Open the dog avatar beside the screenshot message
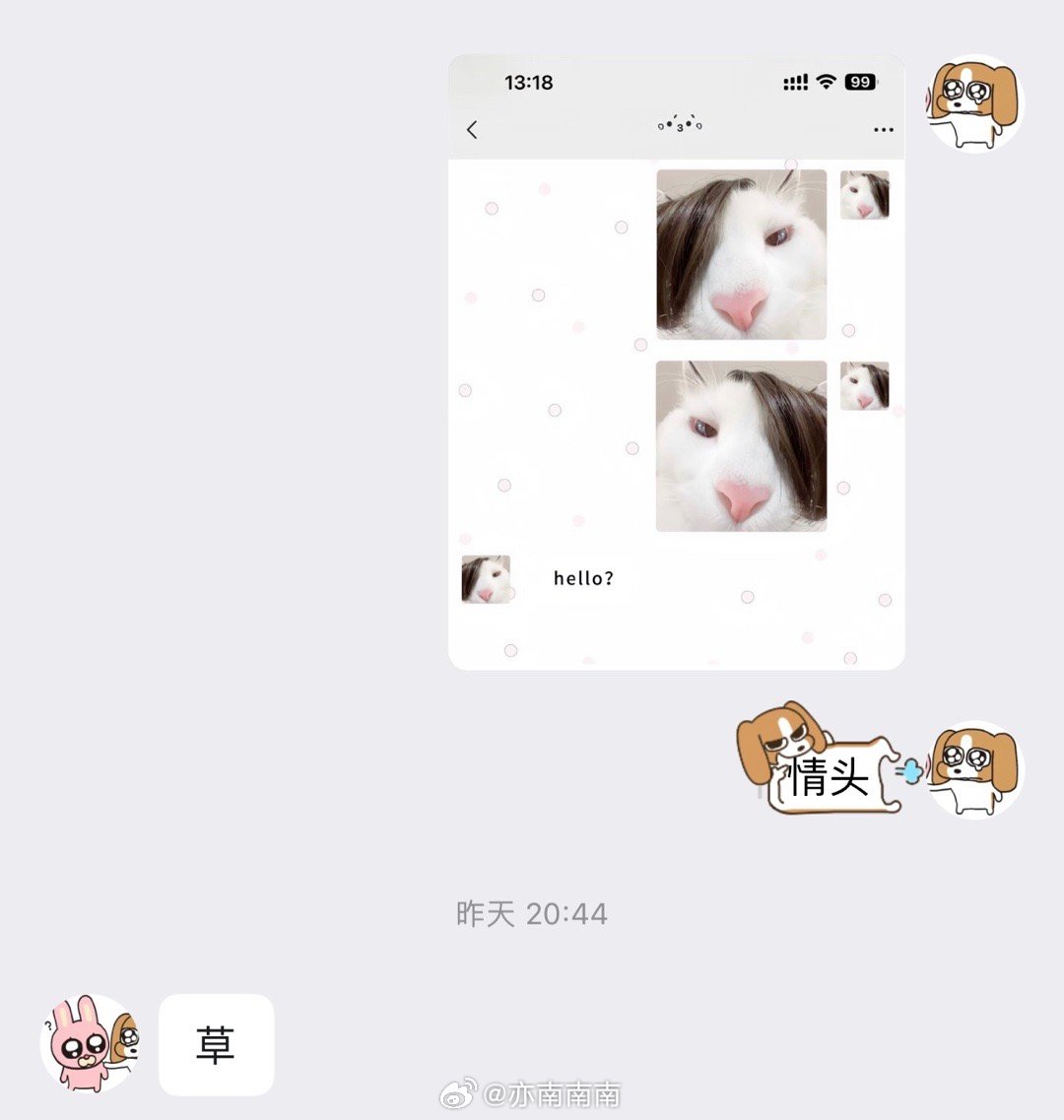Image resolution: width=1064 pixels, height=1120 pixels. pyautogui.click(x=975, y=103)
